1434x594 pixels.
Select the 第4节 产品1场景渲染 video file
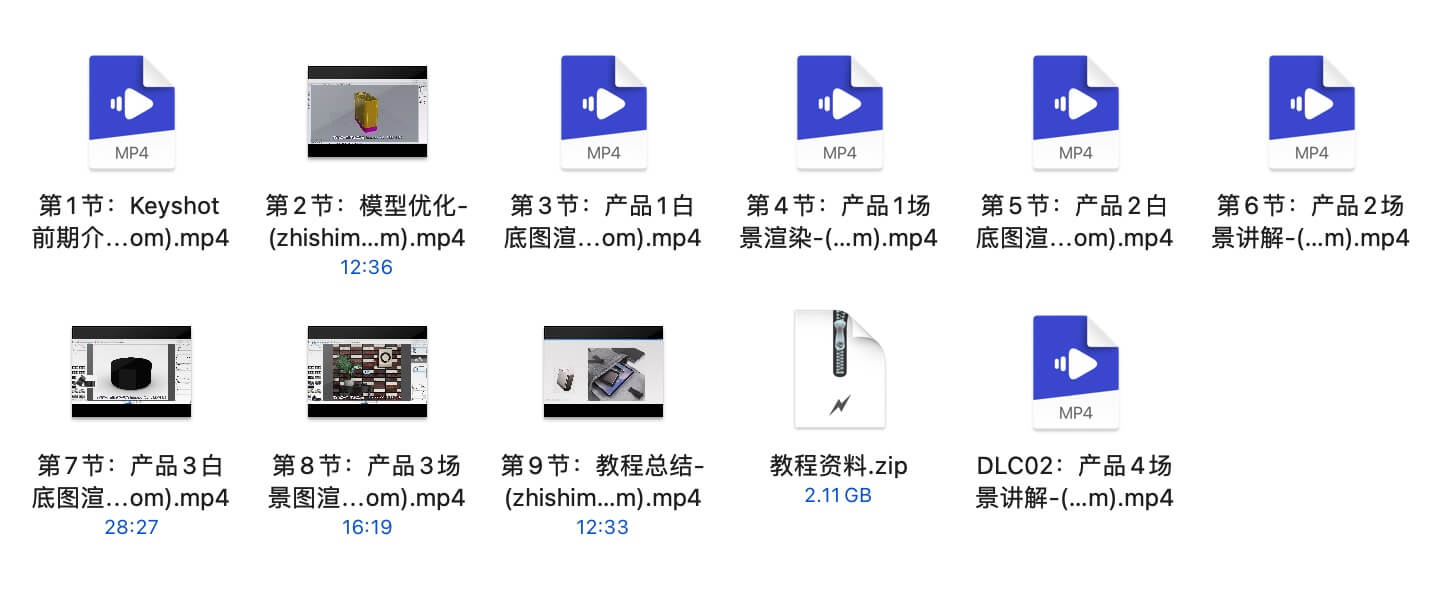(x=839, y=112)
